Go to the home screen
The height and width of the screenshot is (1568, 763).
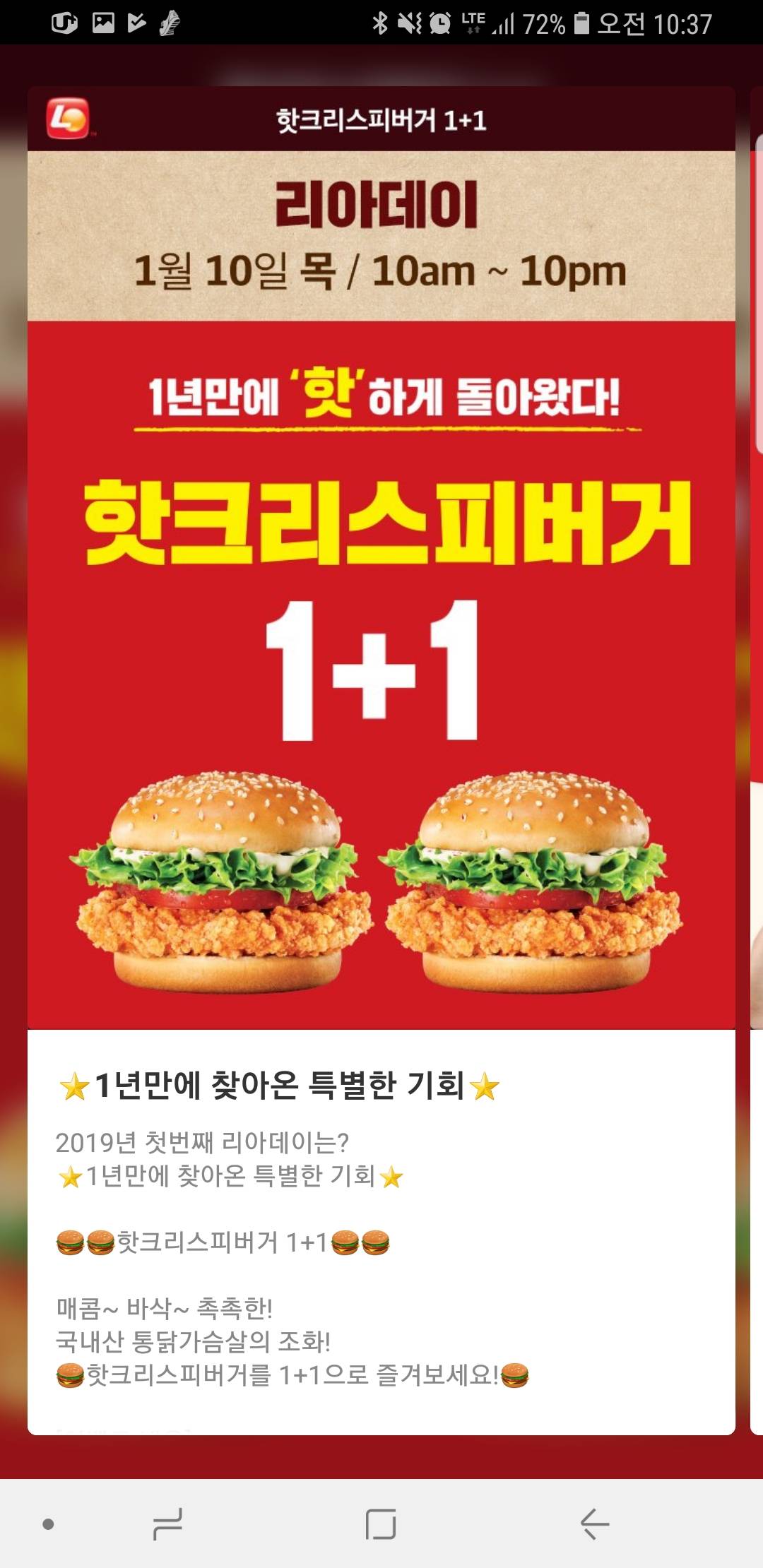[x=381, y=1524]
